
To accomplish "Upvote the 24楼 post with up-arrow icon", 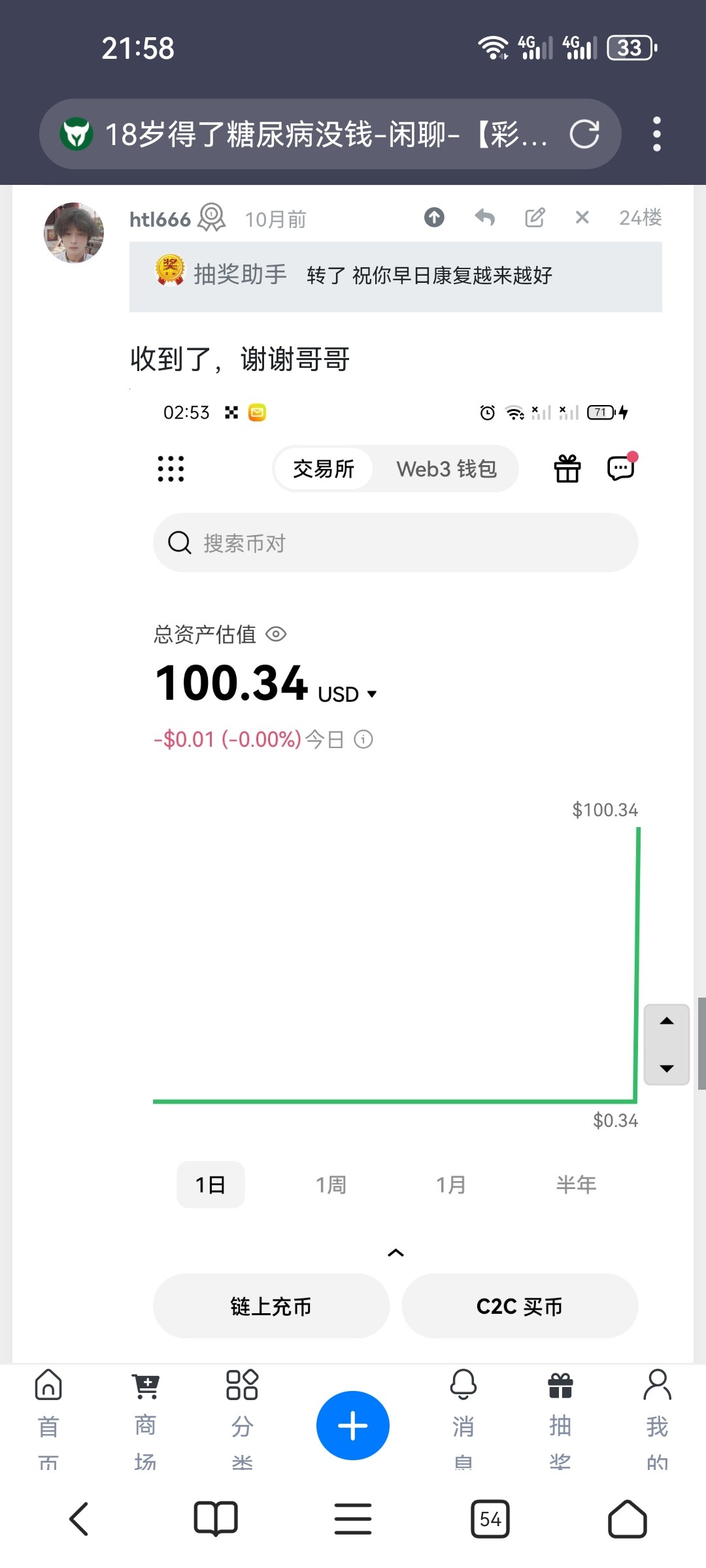I will tap(434, 217).
